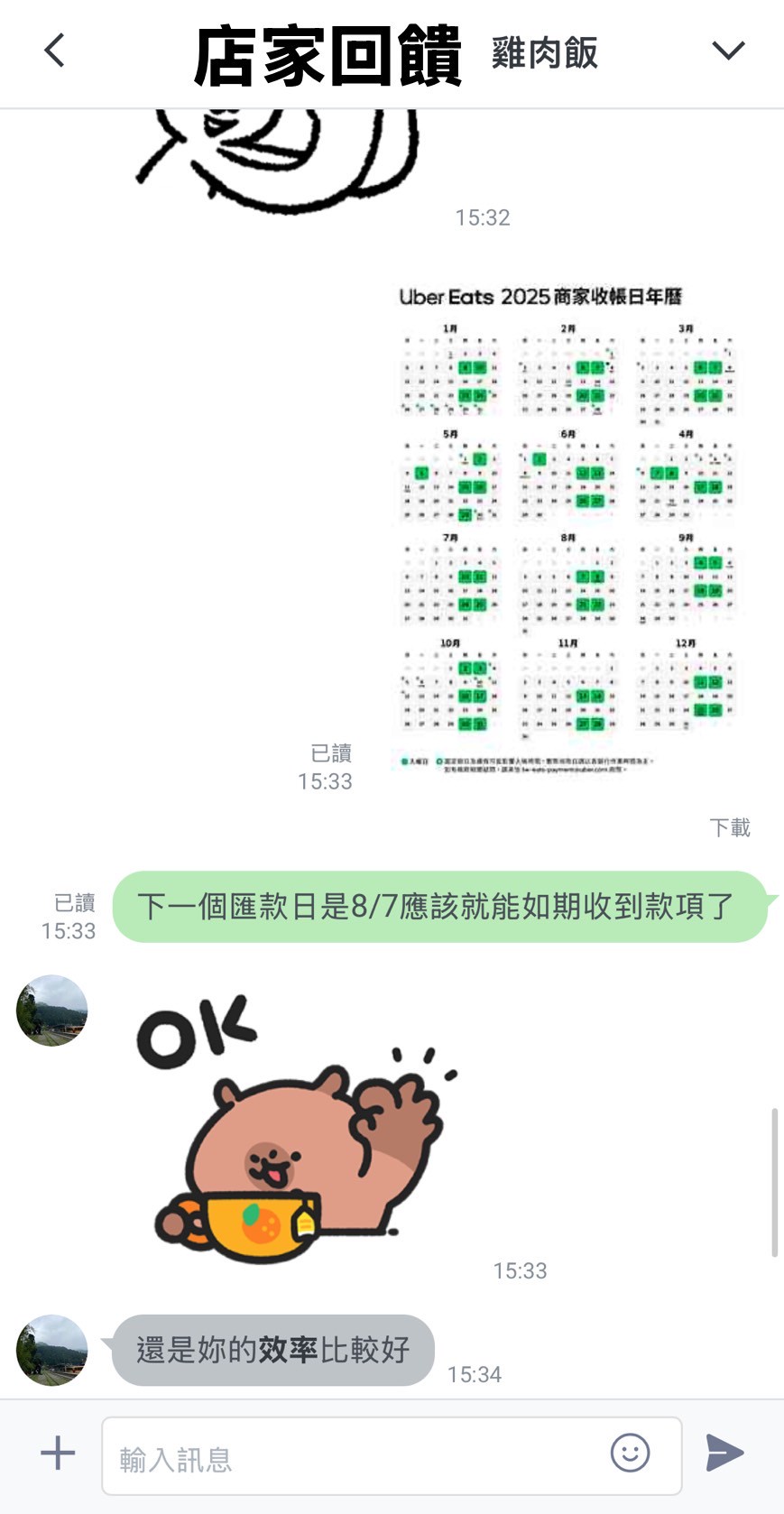
Task: Tap the 輸入訊息 message input field
Action: [361, 1453]
